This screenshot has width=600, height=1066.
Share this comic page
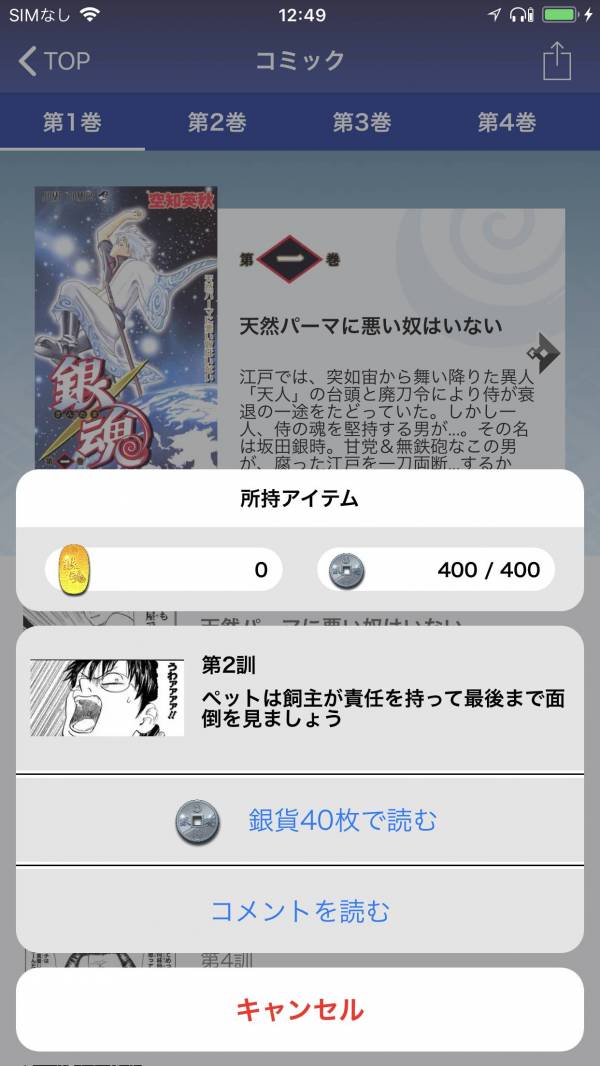[556, 61]
